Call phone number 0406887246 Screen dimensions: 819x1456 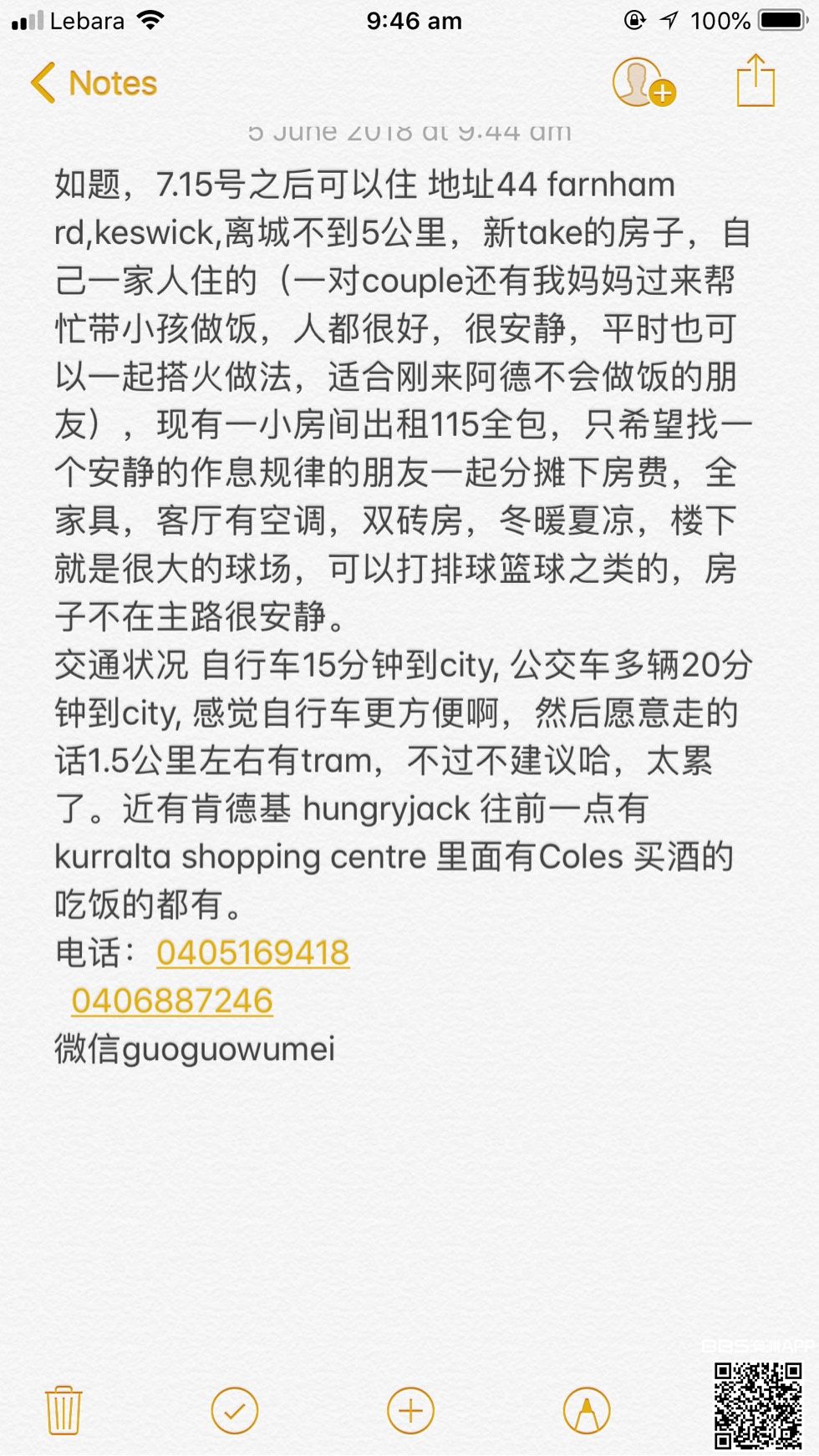tap(172, 1001)
